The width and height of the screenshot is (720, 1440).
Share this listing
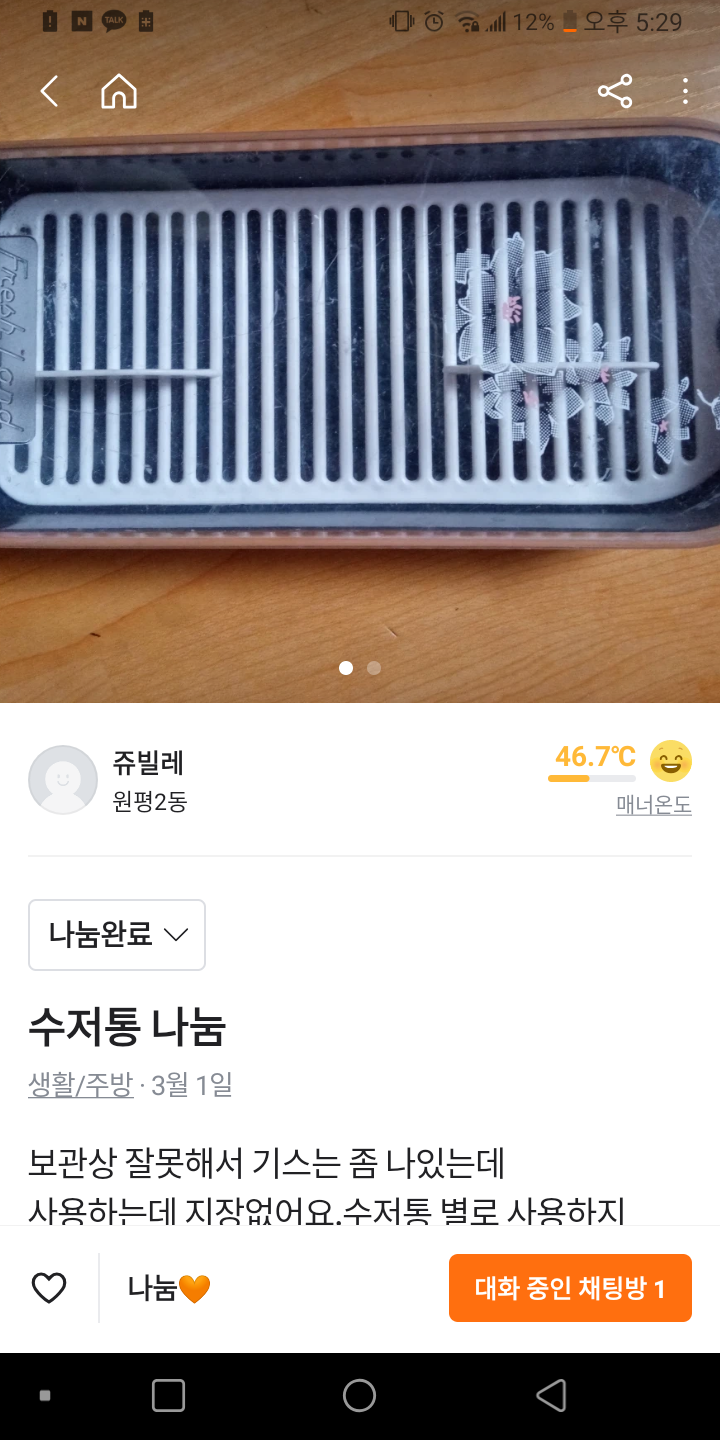(x=614, y=92)
